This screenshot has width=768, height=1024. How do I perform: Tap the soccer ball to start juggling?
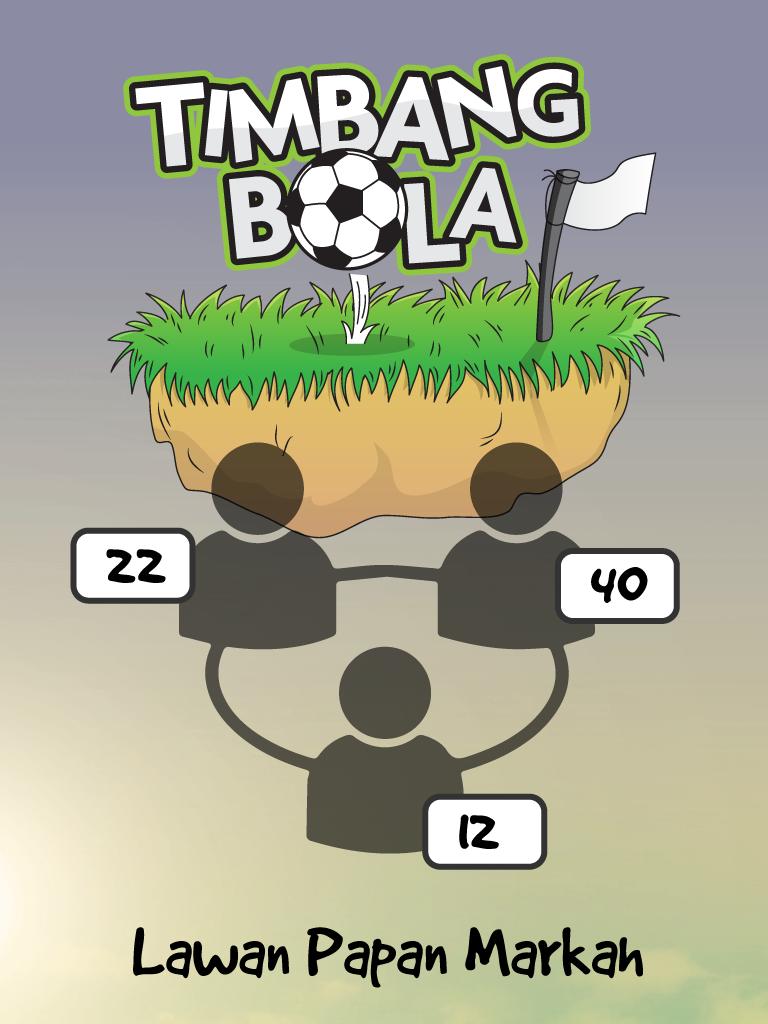(349, 210)
